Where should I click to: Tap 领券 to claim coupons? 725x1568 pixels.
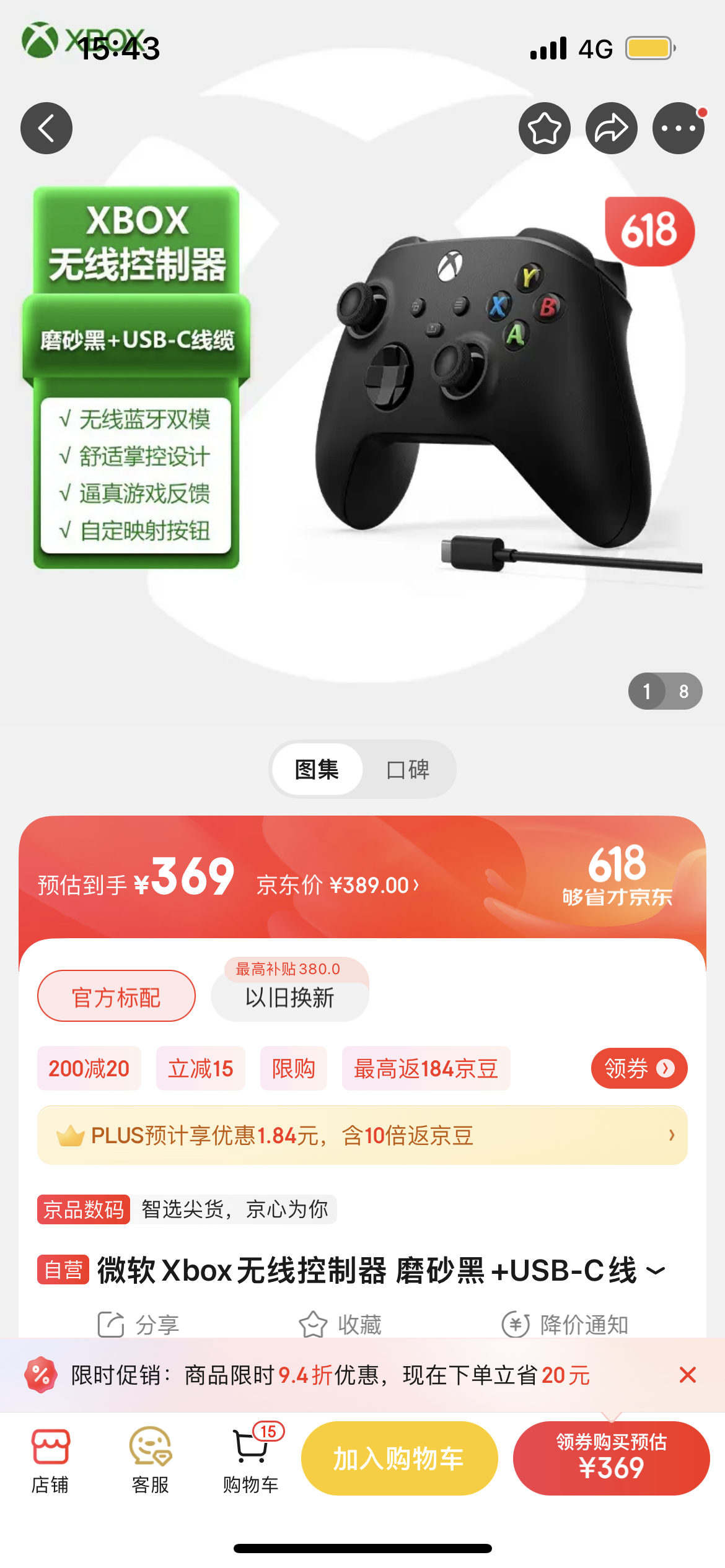pyautogui.click(x=639, y=1068)
